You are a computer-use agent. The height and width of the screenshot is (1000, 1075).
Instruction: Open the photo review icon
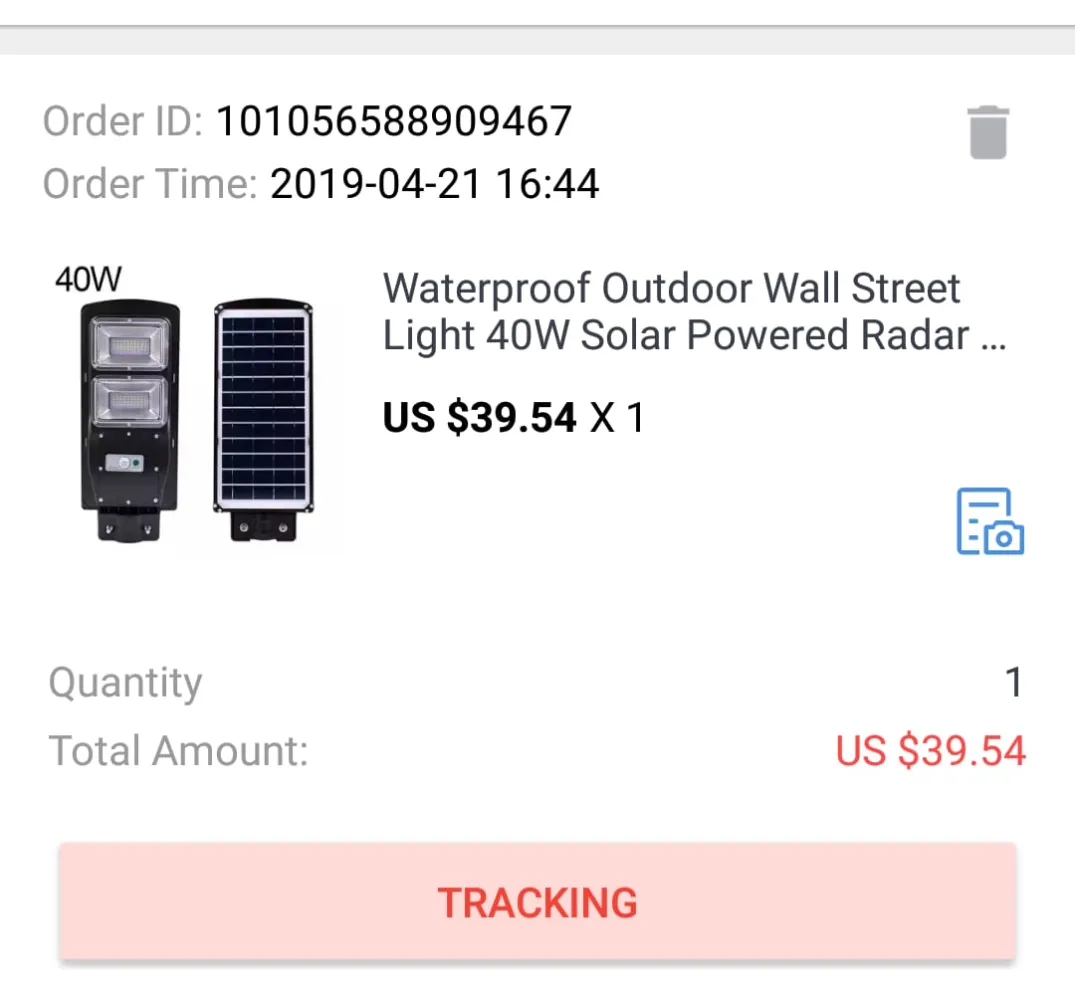[989, 521]
